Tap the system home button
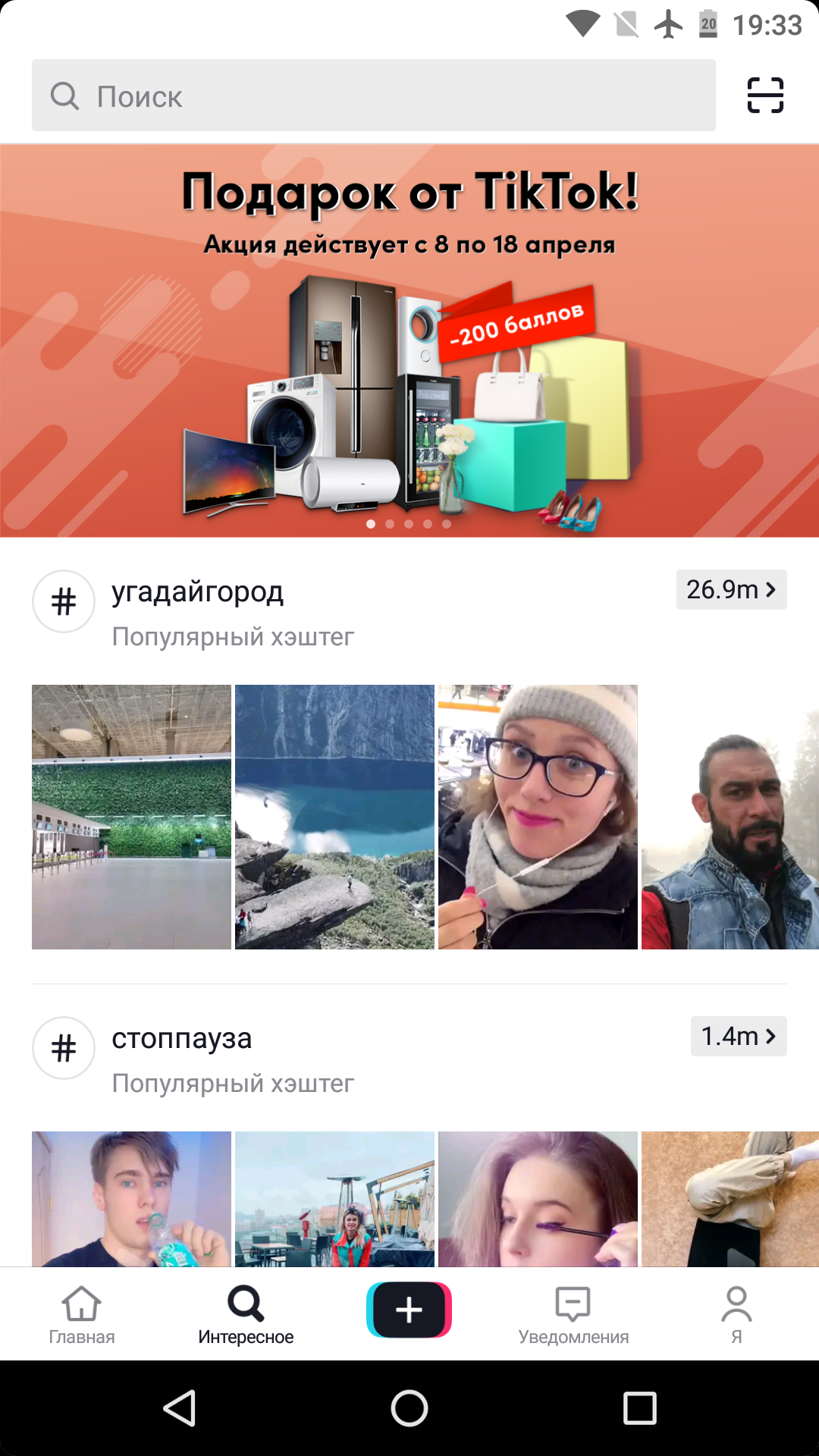 tap(409, 1408)
